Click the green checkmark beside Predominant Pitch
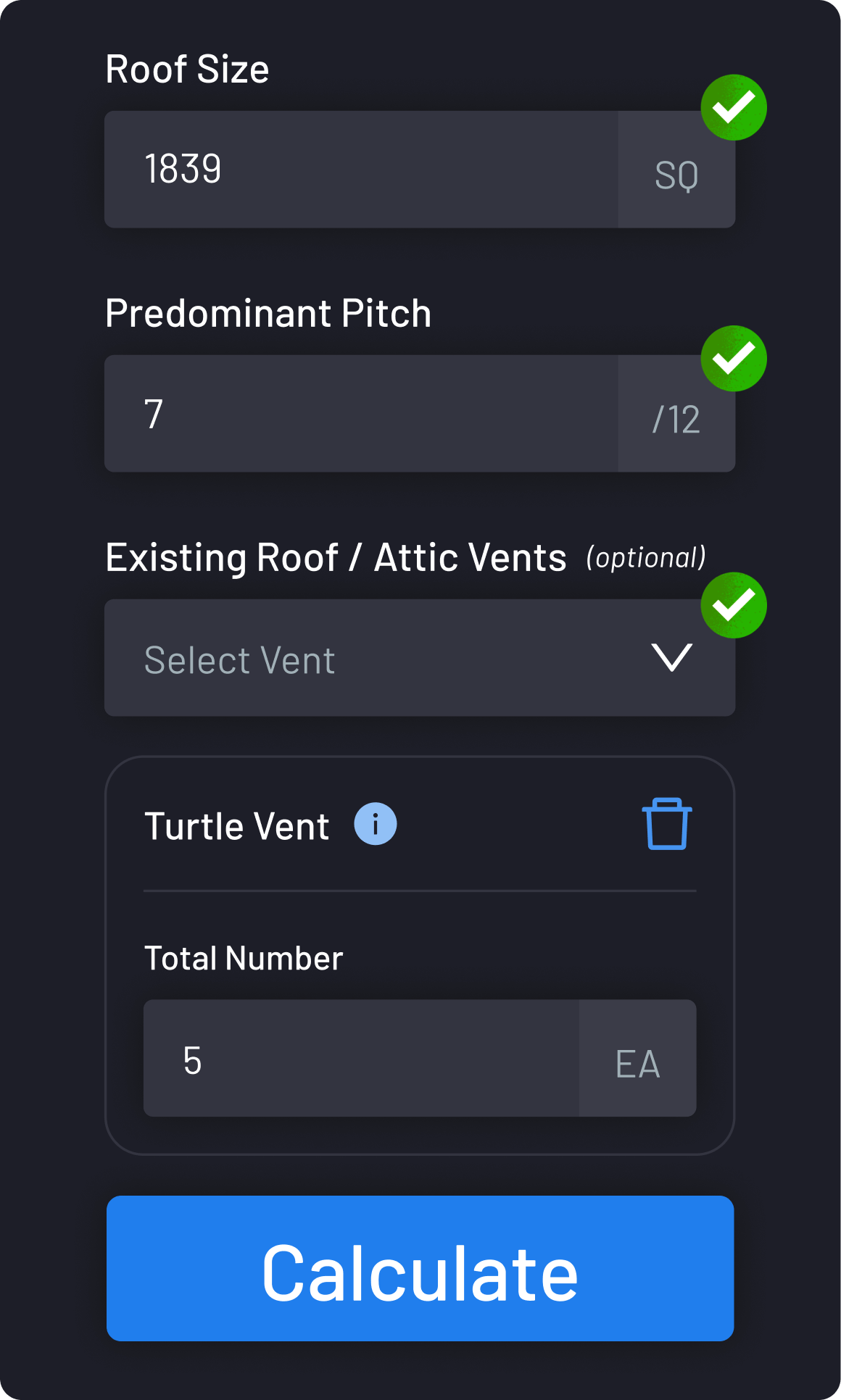Image resolution: width=841 pixels, height=1400 pixels. pos(733,357)
